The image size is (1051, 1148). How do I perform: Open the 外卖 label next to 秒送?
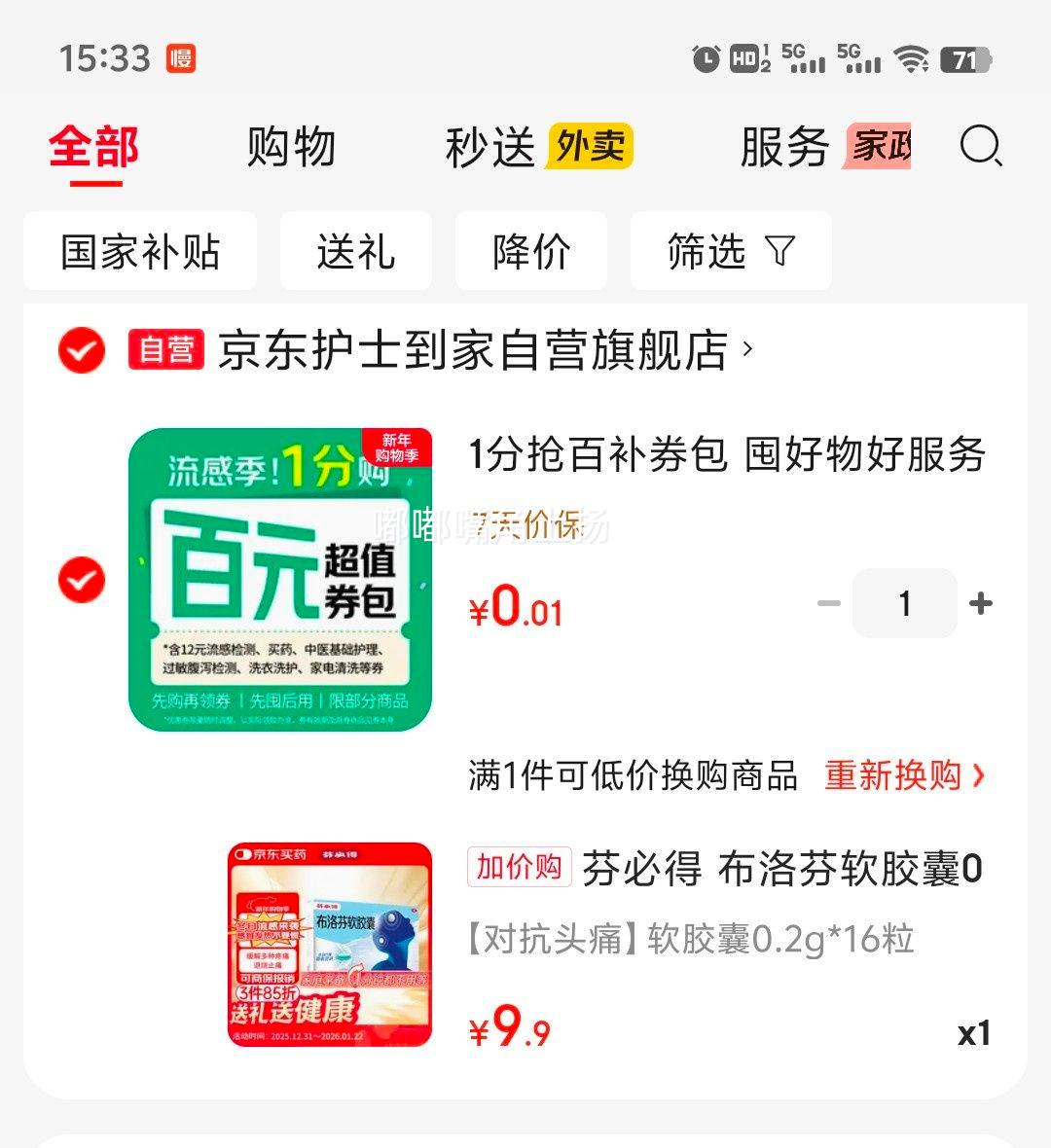[591, 146]
